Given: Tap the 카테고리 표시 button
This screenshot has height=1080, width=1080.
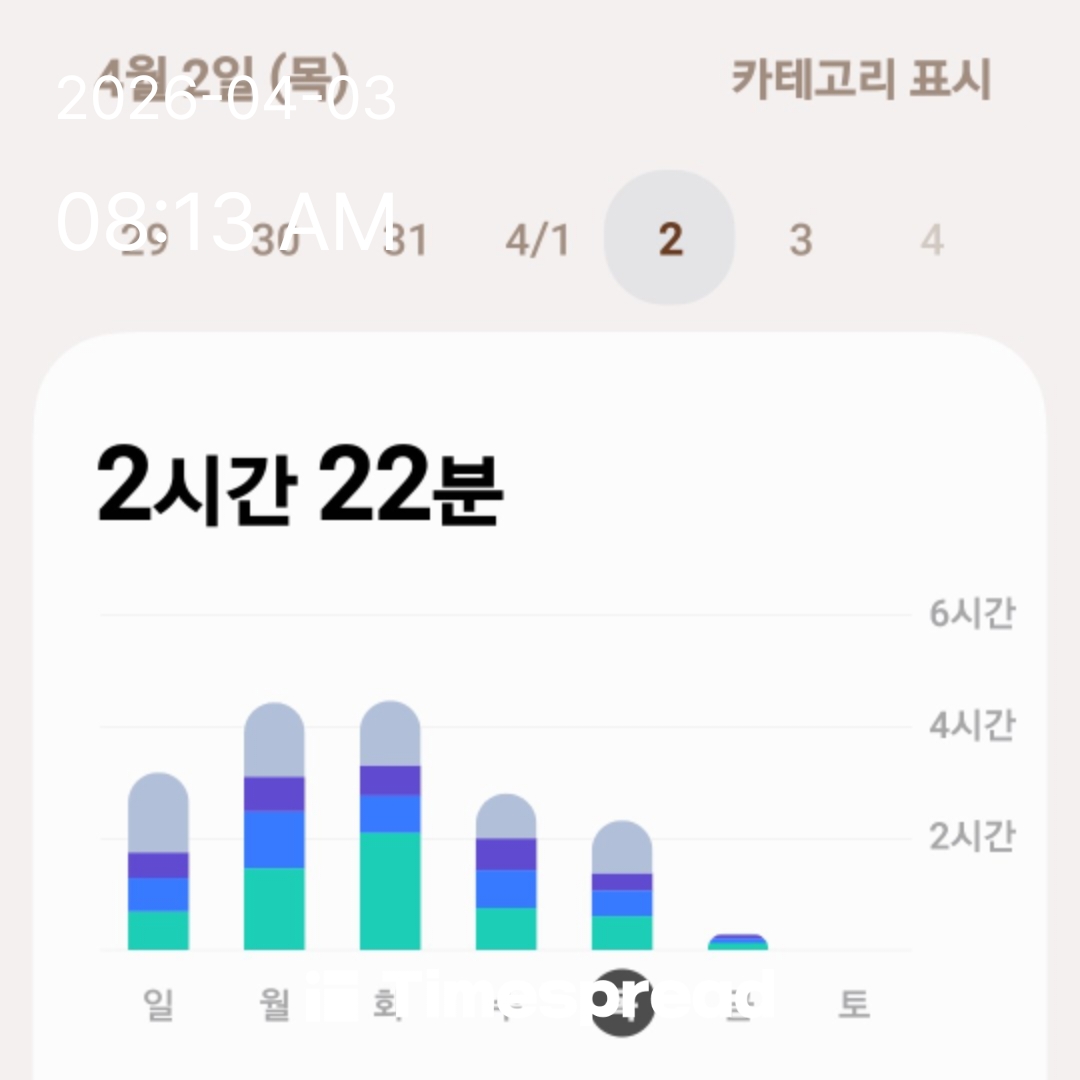Looking at the screenshot, I should click(860, 80).
